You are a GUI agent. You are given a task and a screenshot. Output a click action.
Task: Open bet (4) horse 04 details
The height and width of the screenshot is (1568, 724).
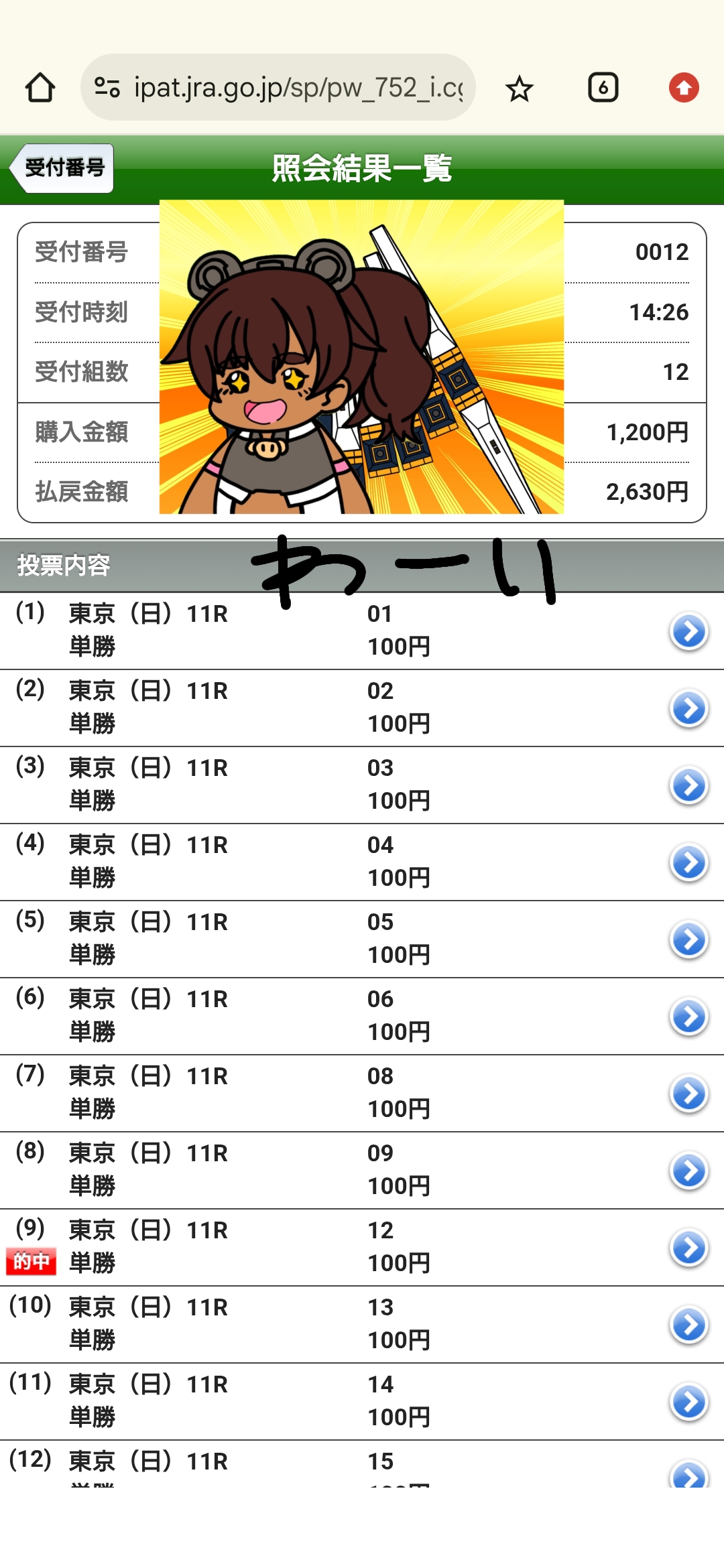point(362,862)
